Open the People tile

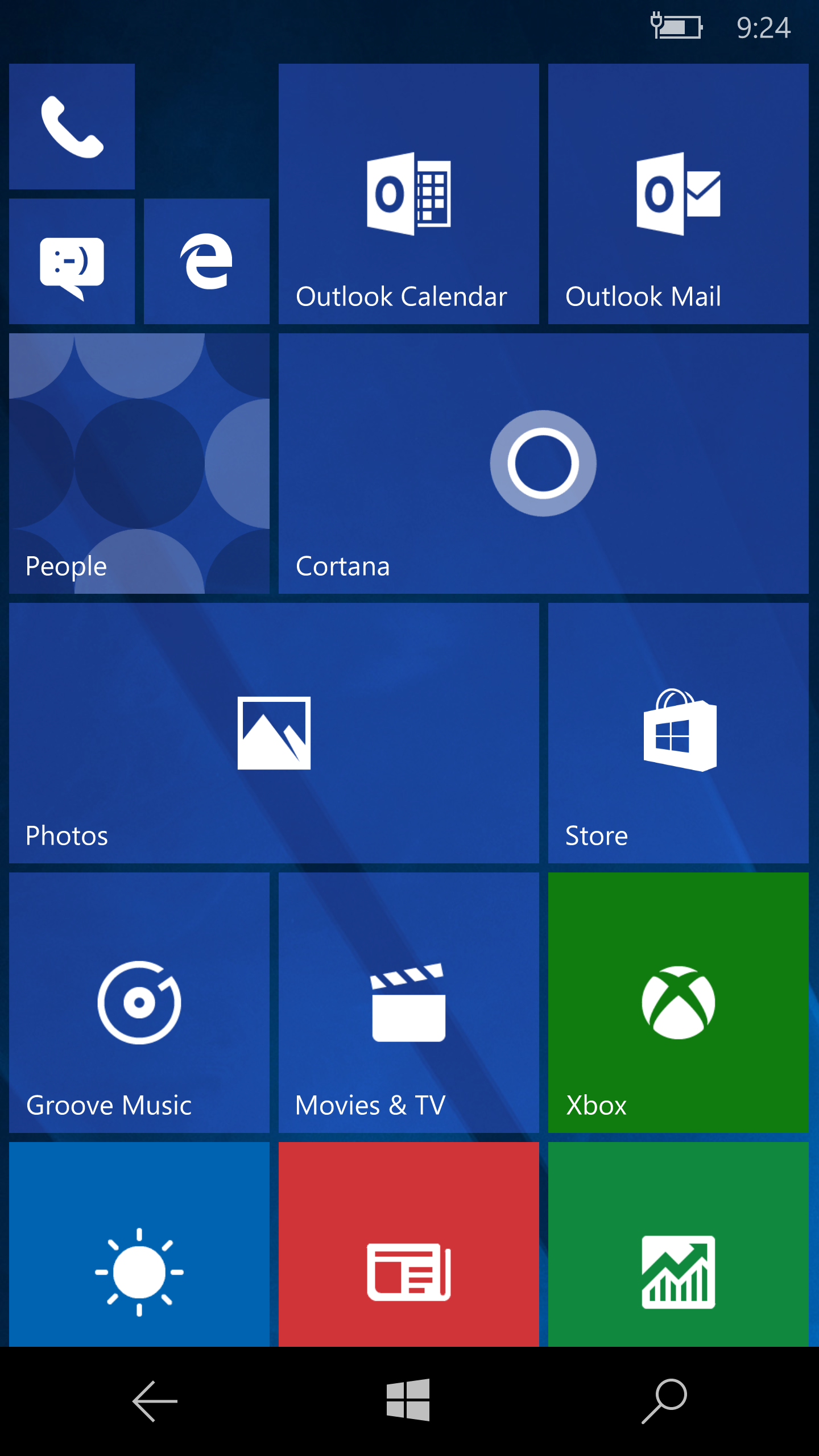[x=139, y=464]
